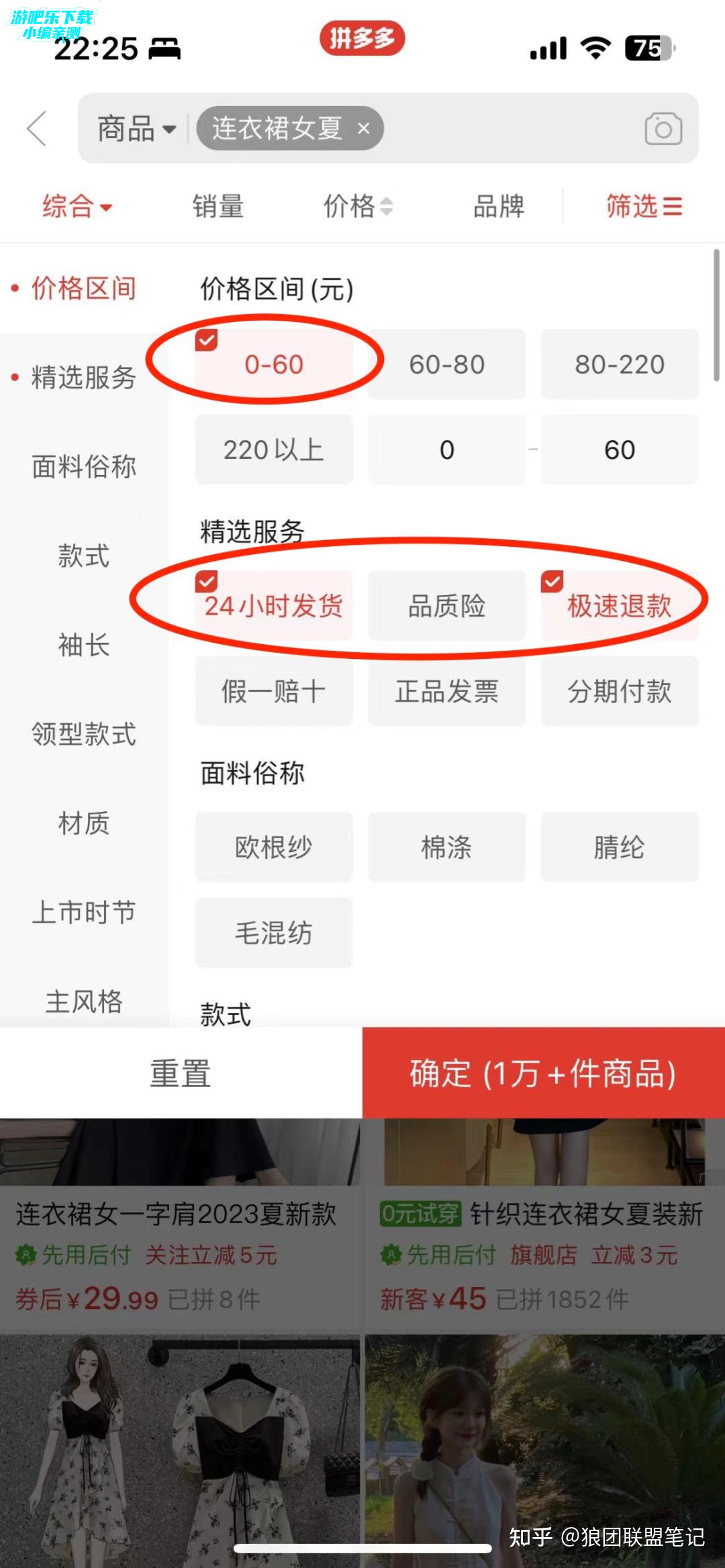Viewport: 725px width, 1568px height.
Task: Uncheck the 24小时发货 service
Action: [x=274, y=605]
